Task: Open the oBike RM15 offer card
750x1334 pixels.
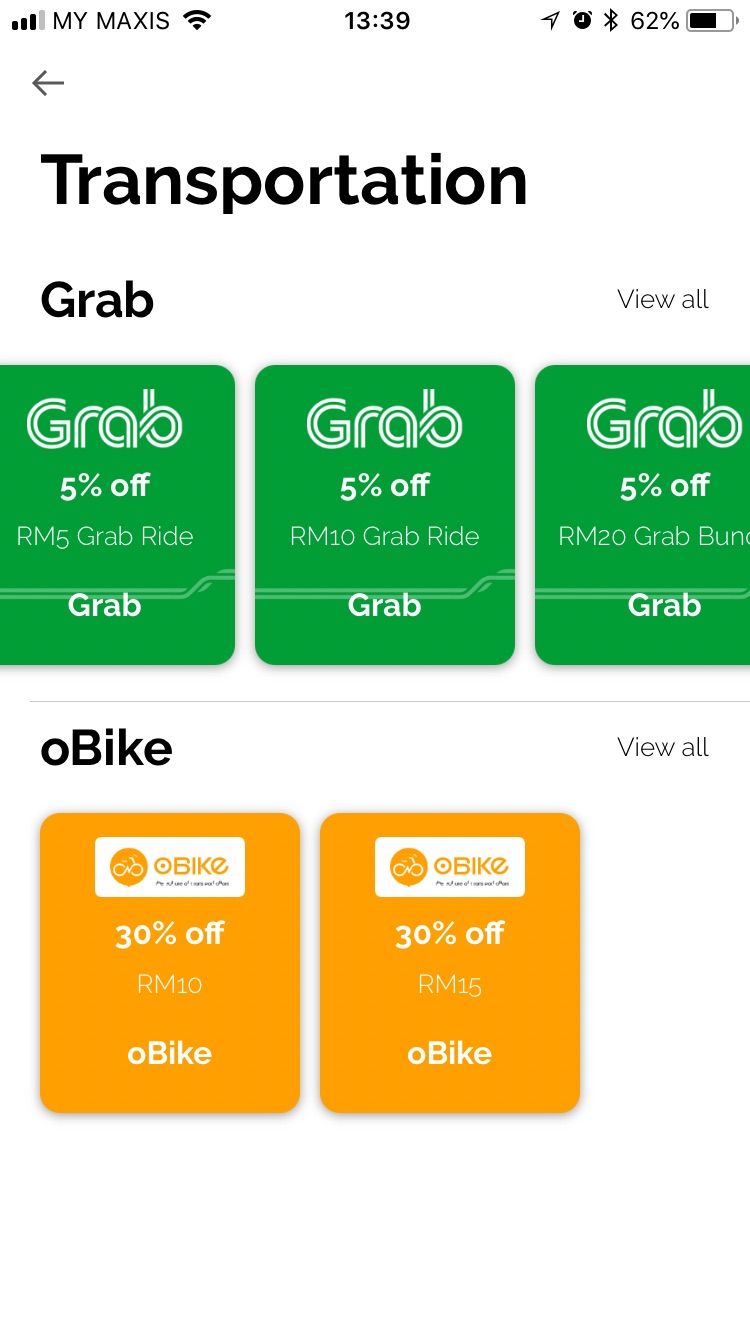Action: (x=450, y=963)
